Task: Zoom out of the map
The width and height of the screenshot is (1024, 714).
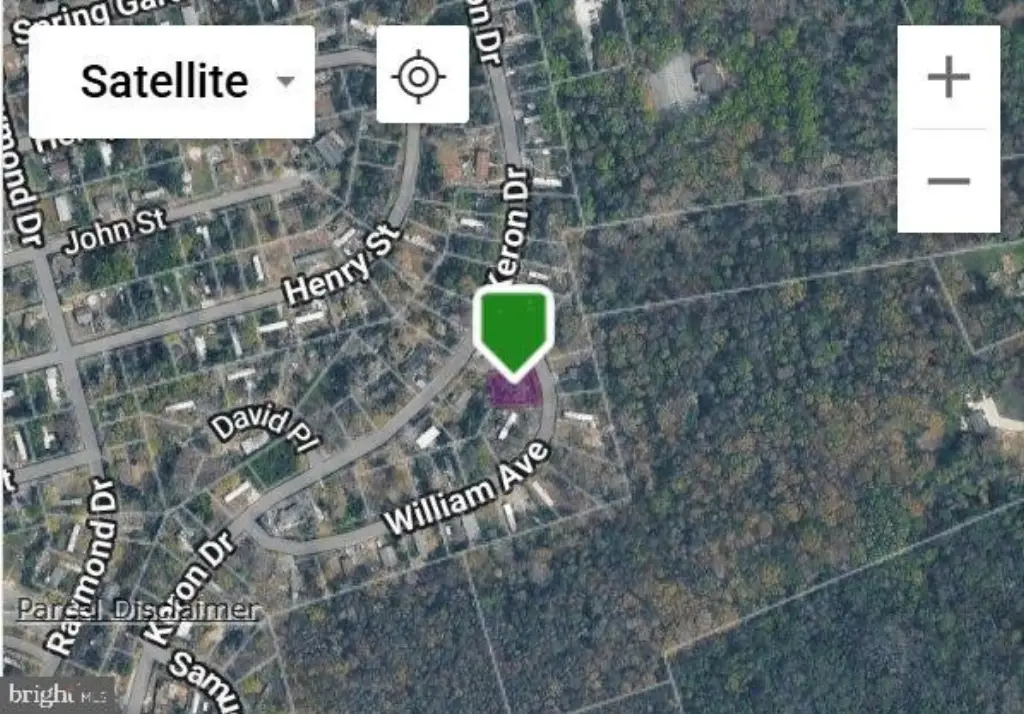Action: click(948, 181)
